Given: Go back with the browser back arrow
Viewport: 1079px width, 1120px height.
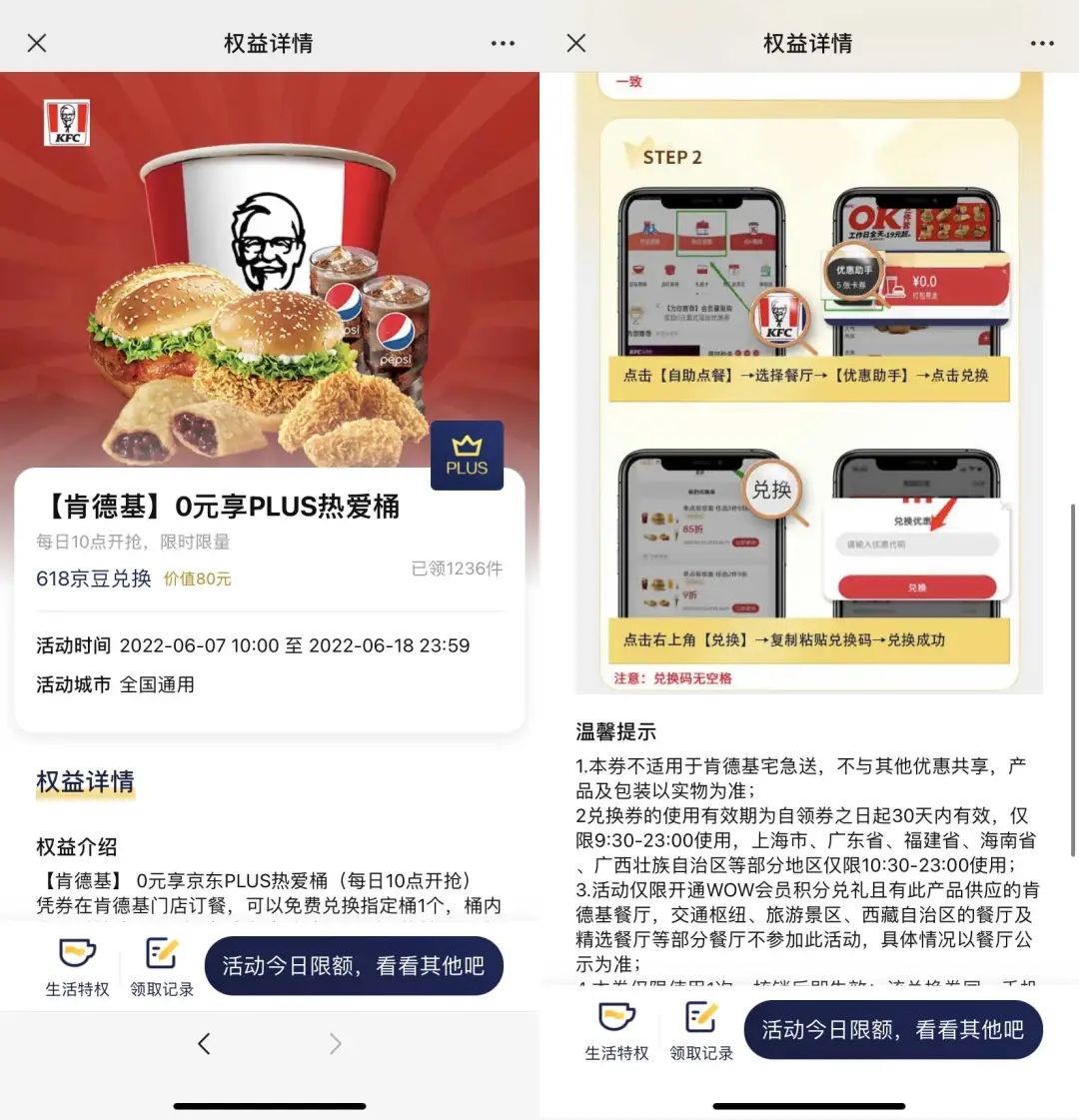Looking at the screenshot, I should (204, 1044).
